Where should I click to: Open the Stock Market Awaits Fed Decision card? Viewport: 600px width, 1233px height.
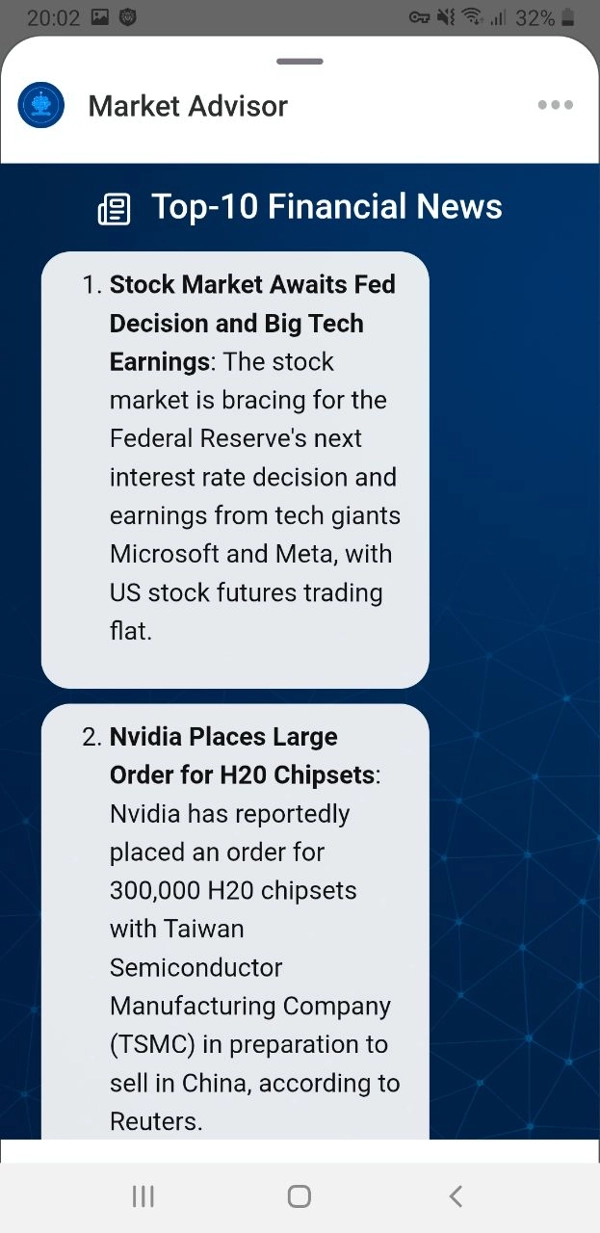pyautogui.click(x=235, y=469)
